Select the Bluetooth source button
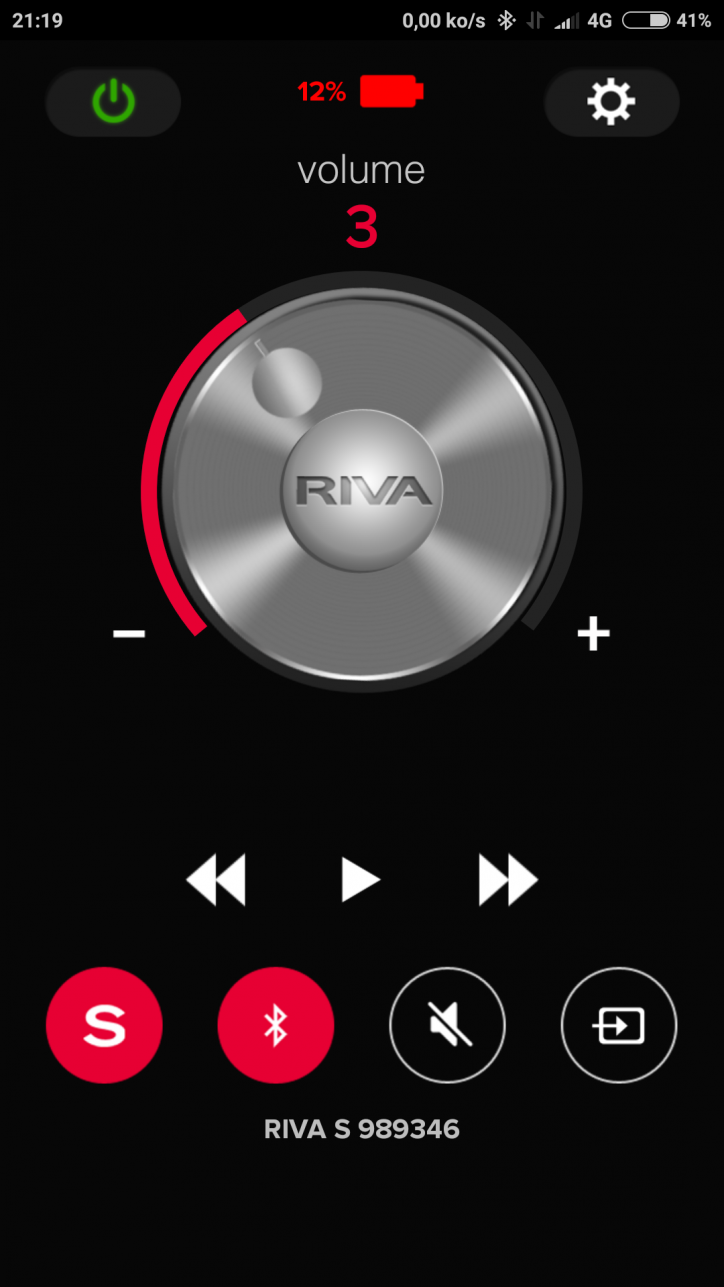The image size is (724, 1287). 276,1025
